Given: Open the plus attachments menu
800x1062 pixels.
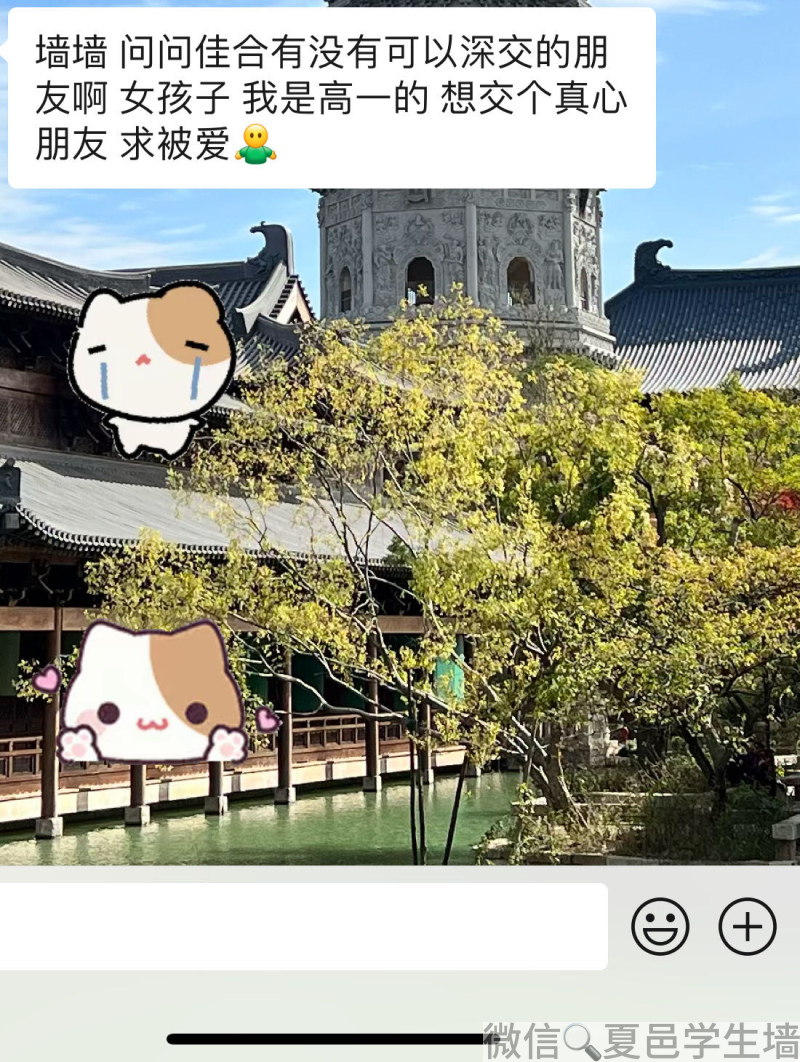Looking at the screenshot, I should click(748, 926).
